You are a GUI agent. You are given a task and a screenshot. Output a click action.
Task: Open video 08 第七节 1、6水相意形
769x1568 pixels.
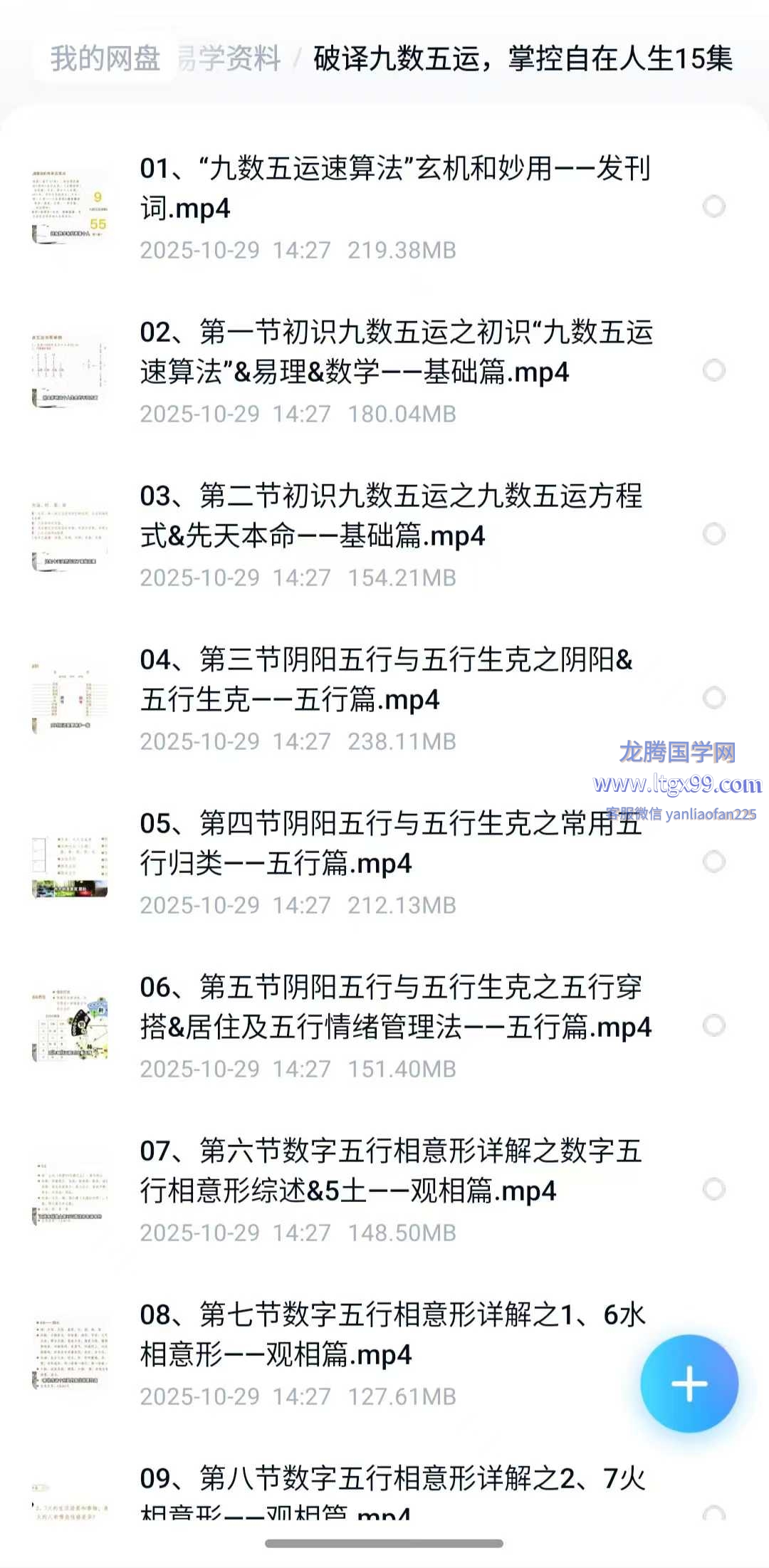click(392, 1335)
